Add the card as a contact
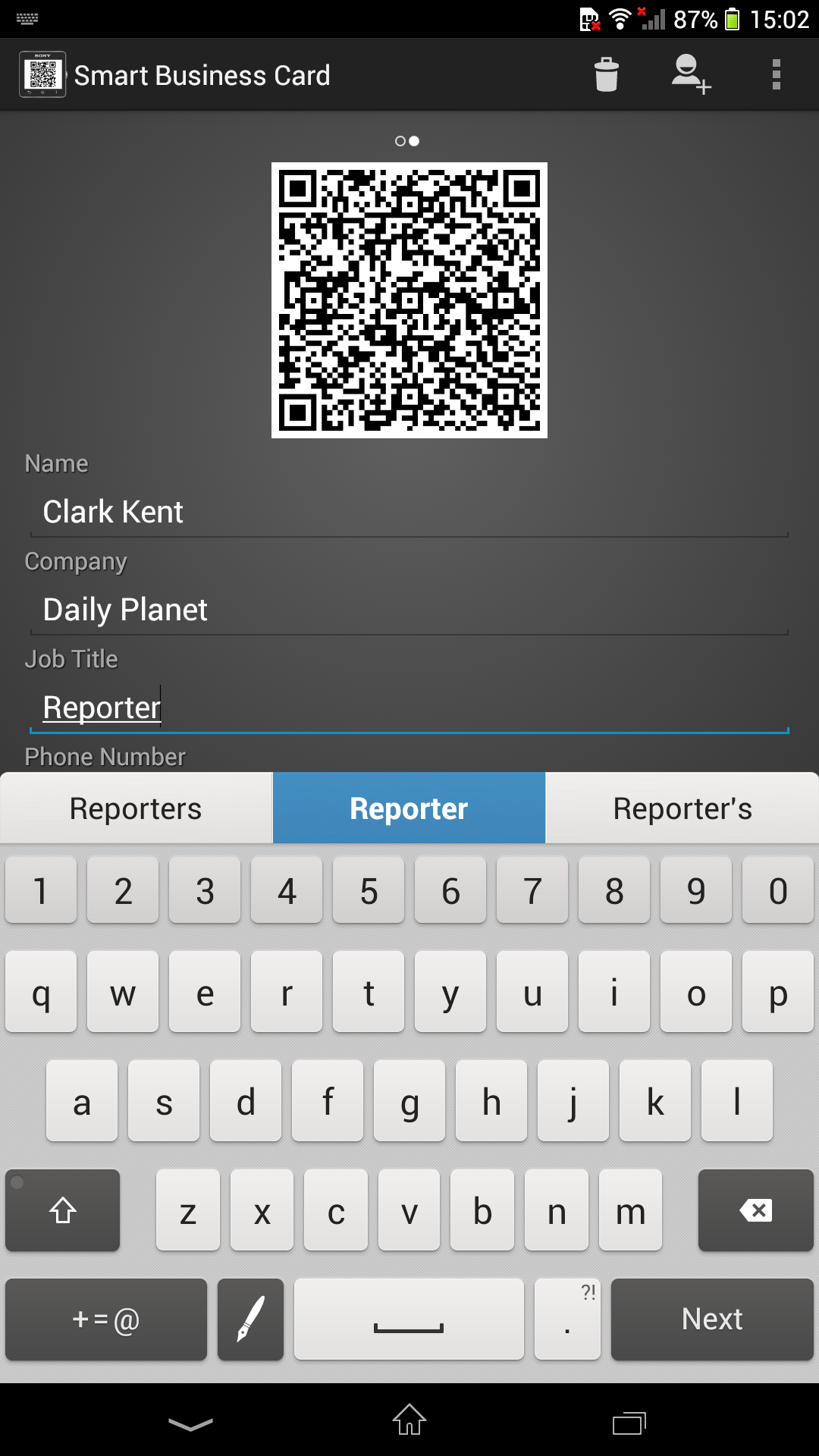 691,75
